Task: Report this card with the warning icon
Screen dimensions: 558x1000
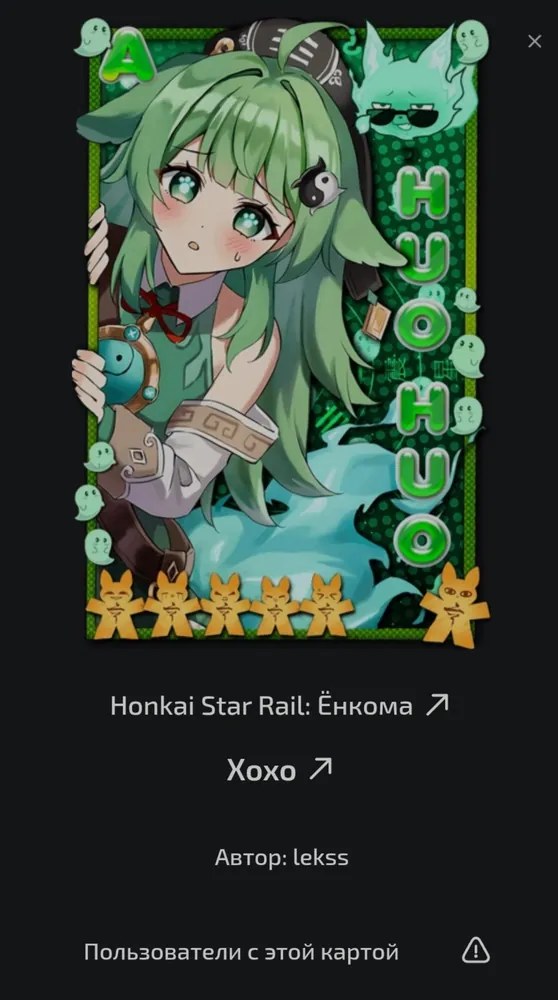Action: coord(476,950)
